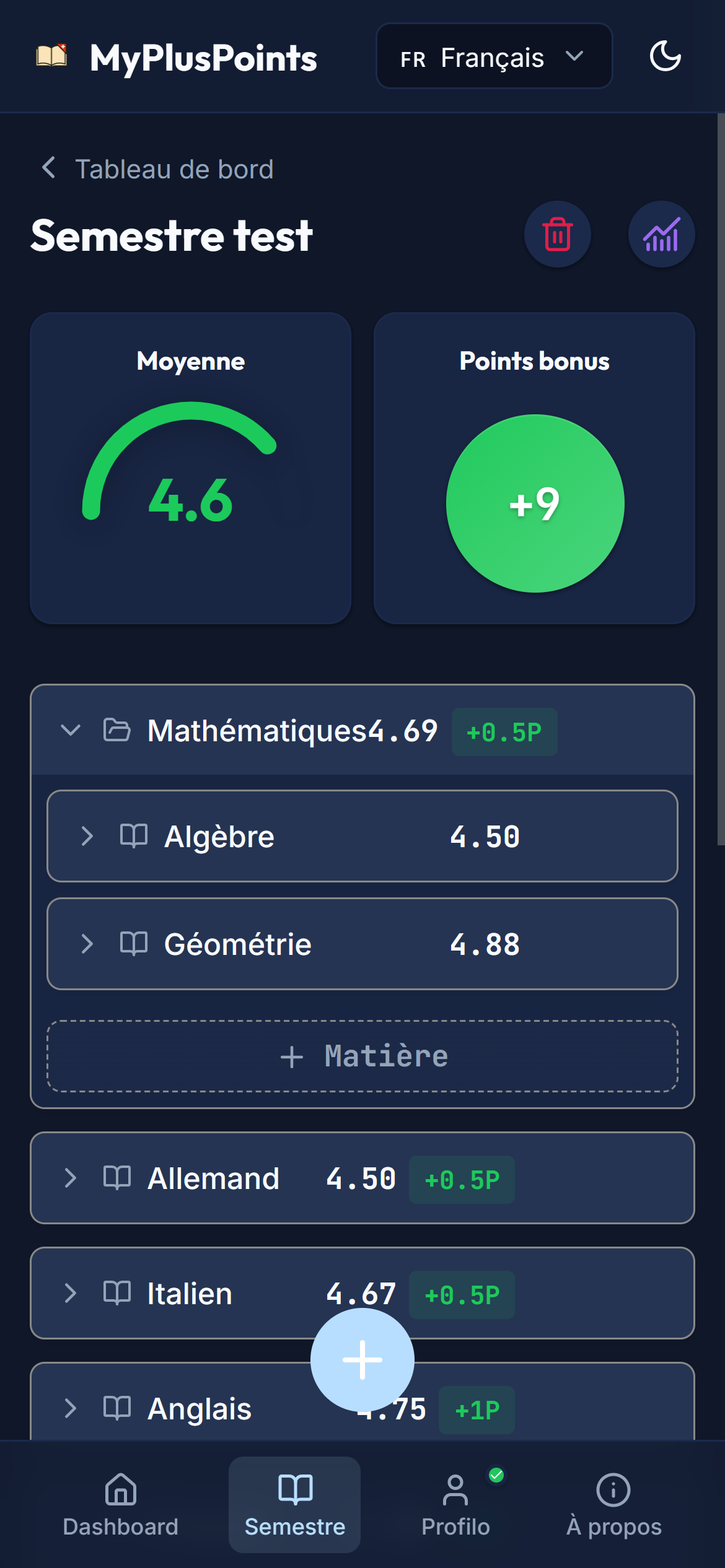Go to the À propos tab
Screen dimensions: 725x1568
[x=613, y=1504]
